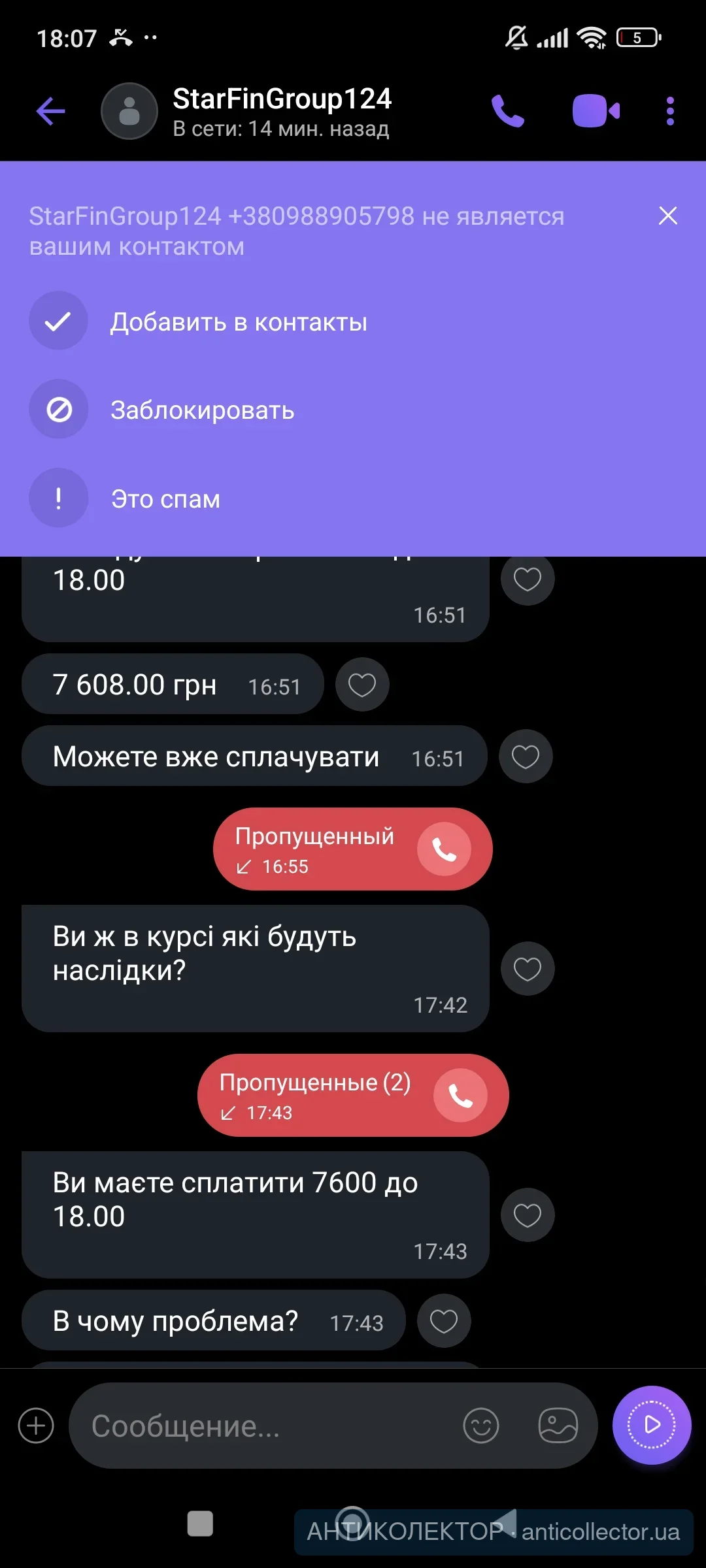
Task: Open the gallery to attach a photo
Action: coord(558,1426)
